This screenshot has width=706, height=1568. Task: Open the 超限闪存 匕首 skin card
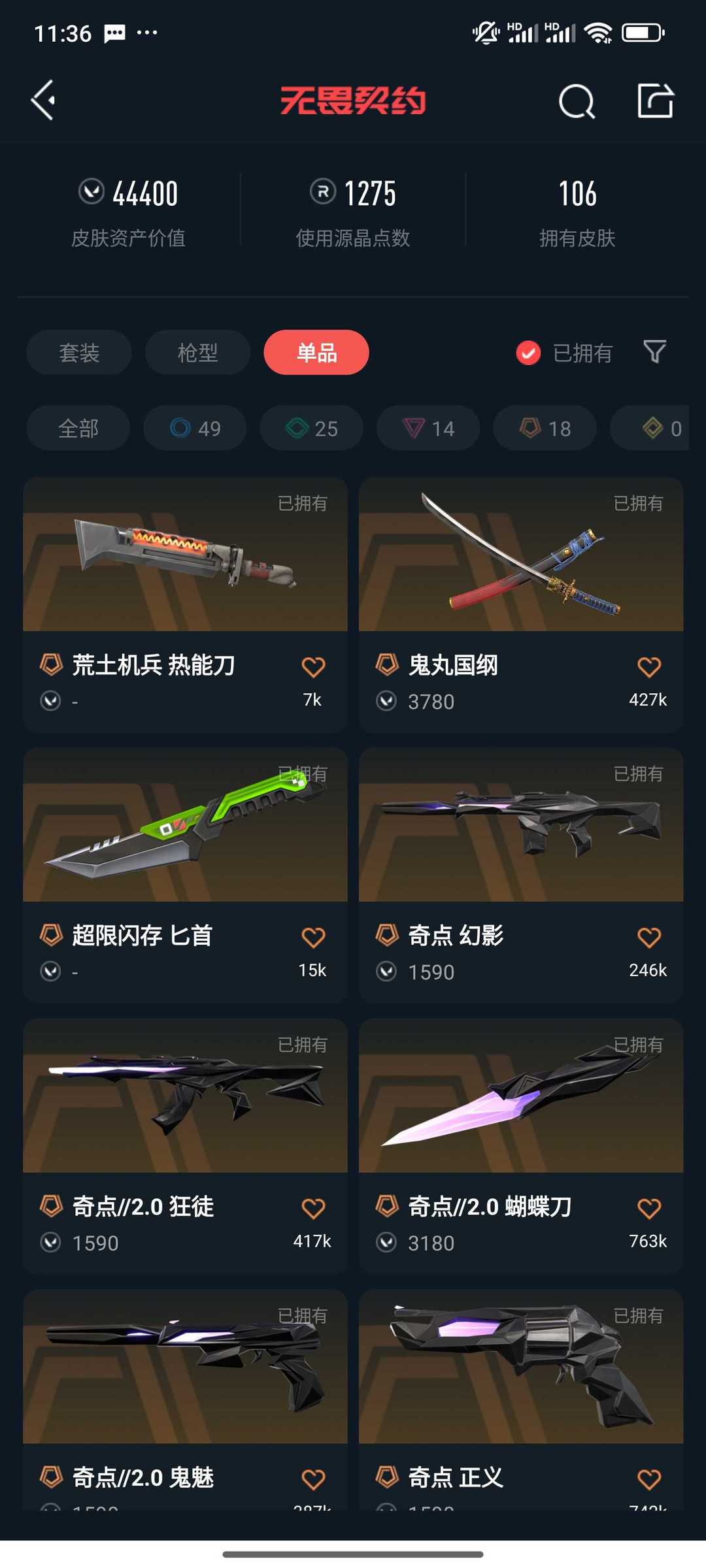185,875
